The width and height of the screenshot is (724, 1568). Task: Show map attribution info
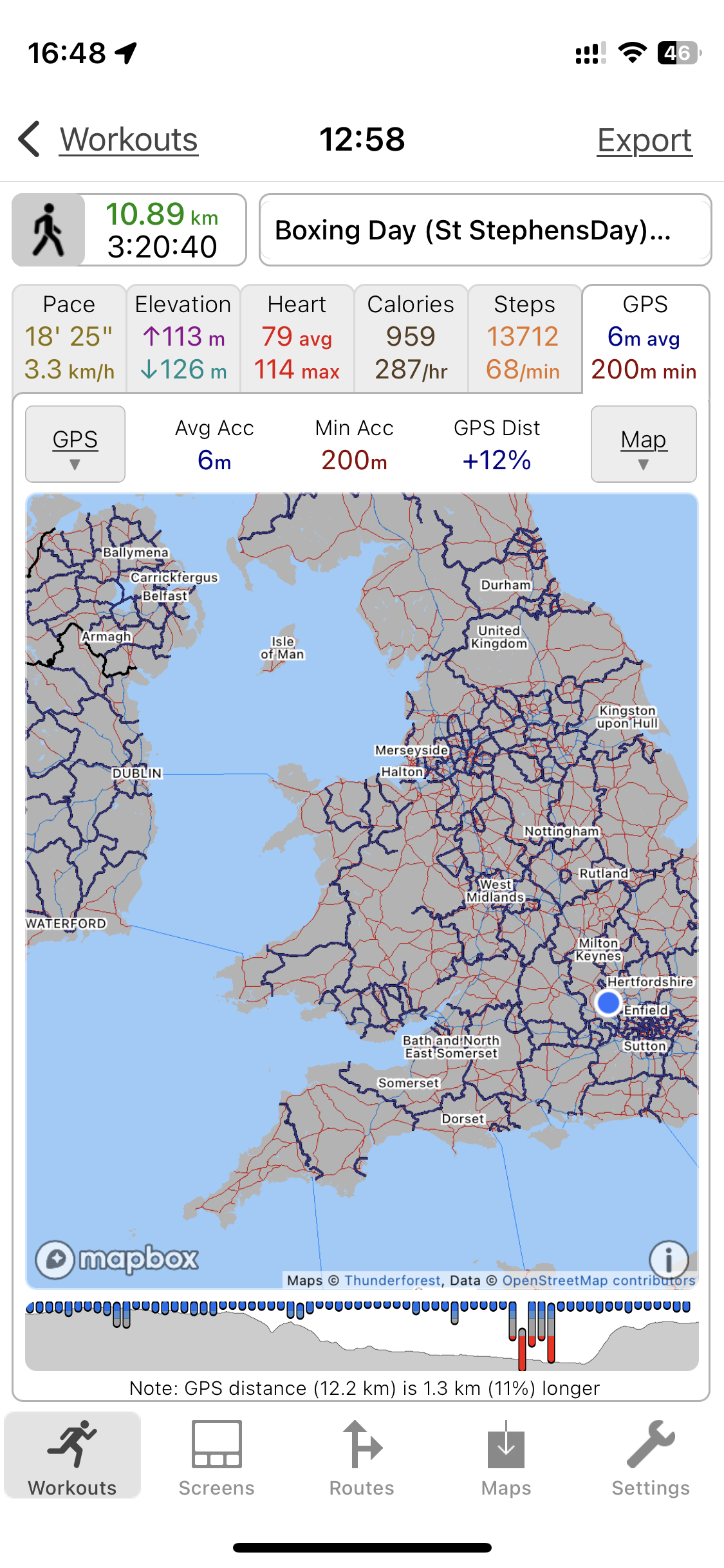[x=669, y=1258]
